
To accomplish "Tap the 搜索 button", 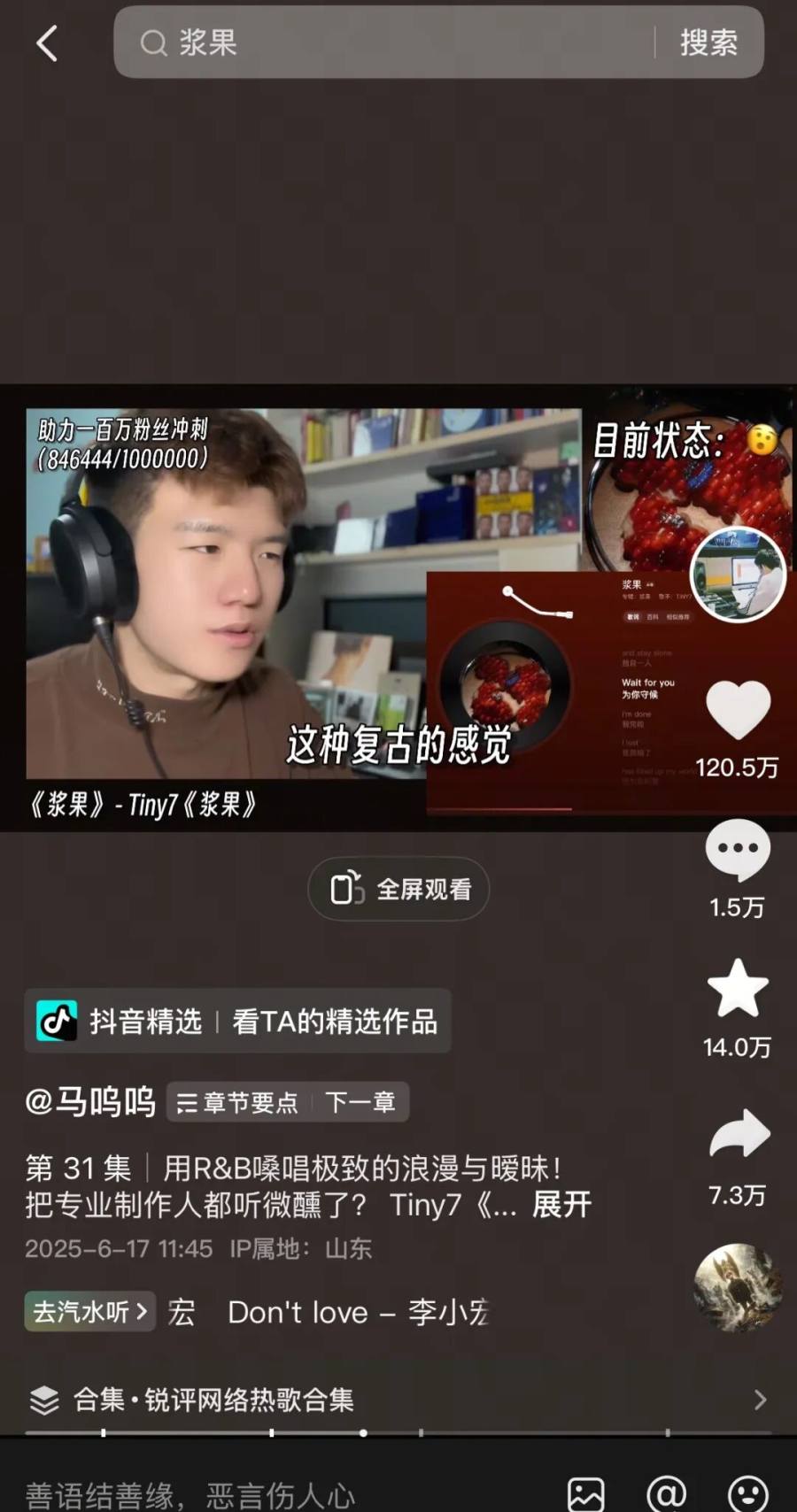I will click(708, 42).
